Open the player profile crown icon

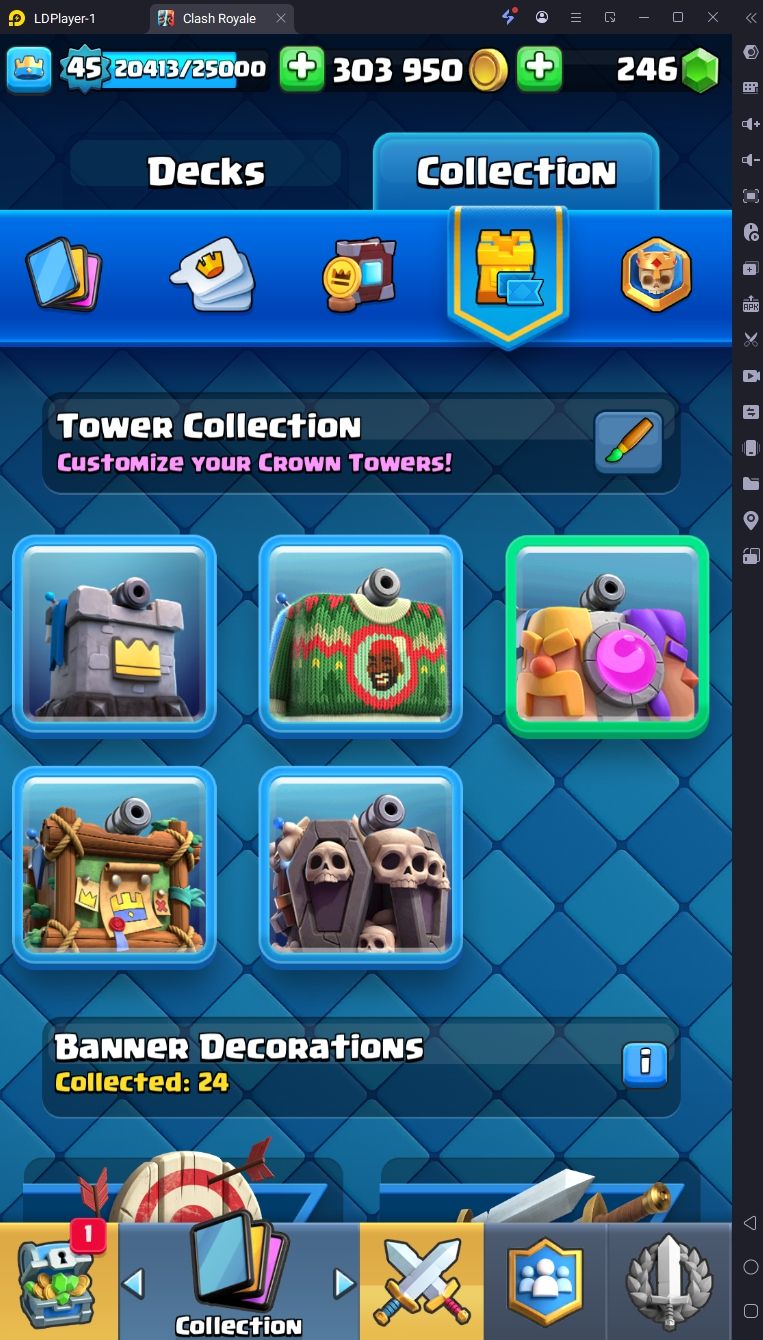[29, 69]
